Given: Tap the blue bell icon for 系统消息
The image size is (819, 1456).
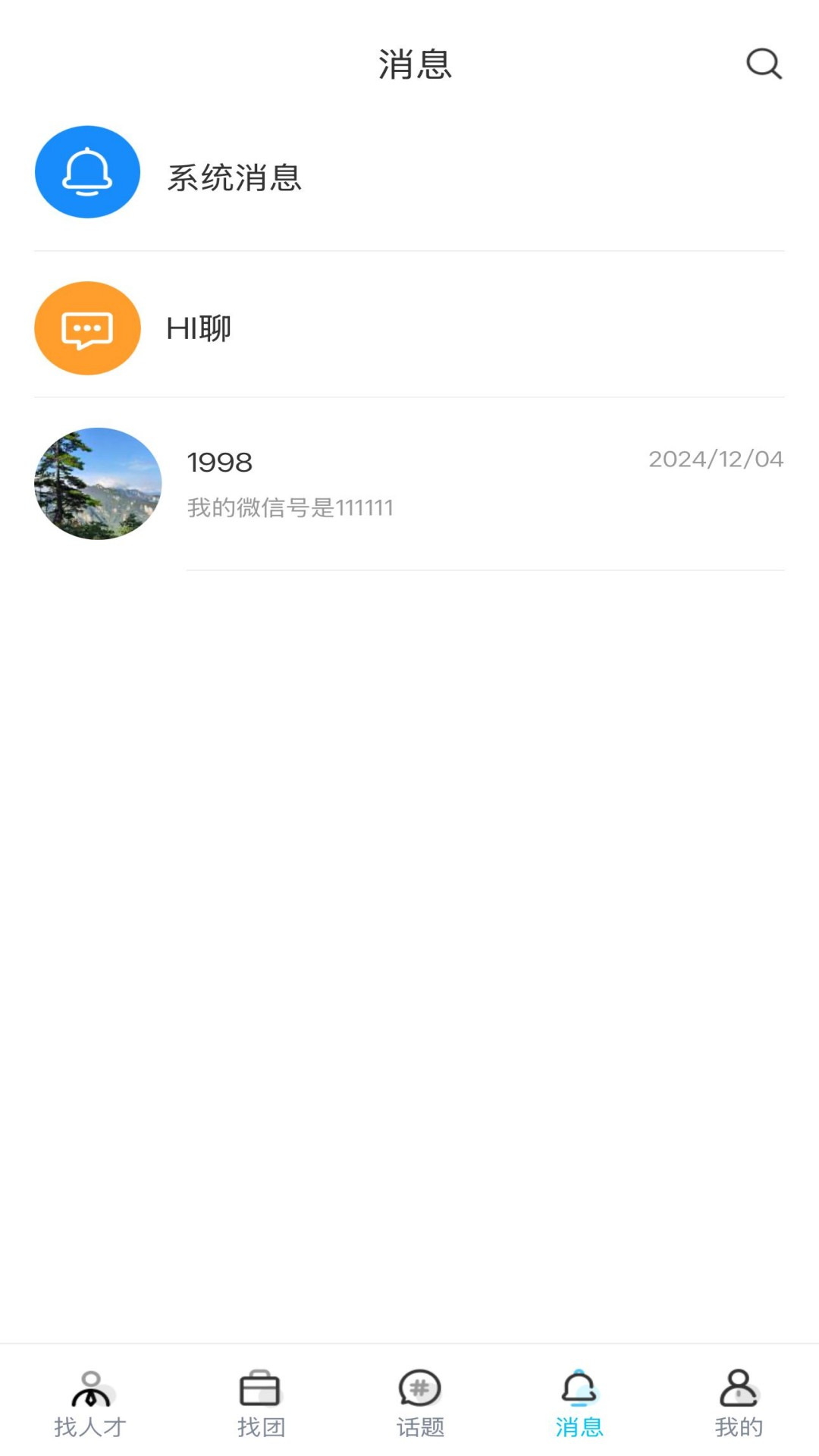Looking at the screenshot, I should click(86, 171).
